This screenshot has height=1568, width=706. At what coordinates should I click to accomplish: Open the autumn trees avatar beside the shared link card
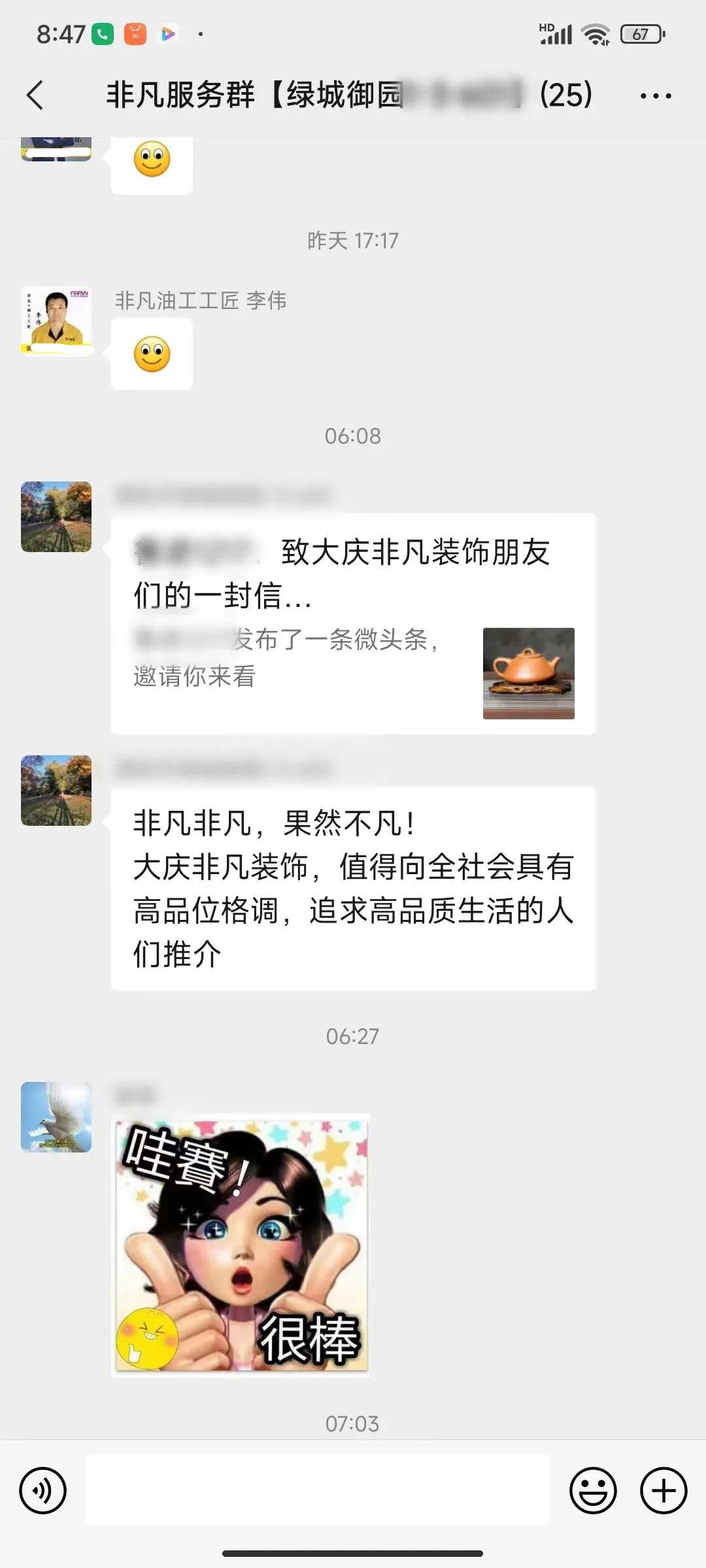(x=56, y=517)
